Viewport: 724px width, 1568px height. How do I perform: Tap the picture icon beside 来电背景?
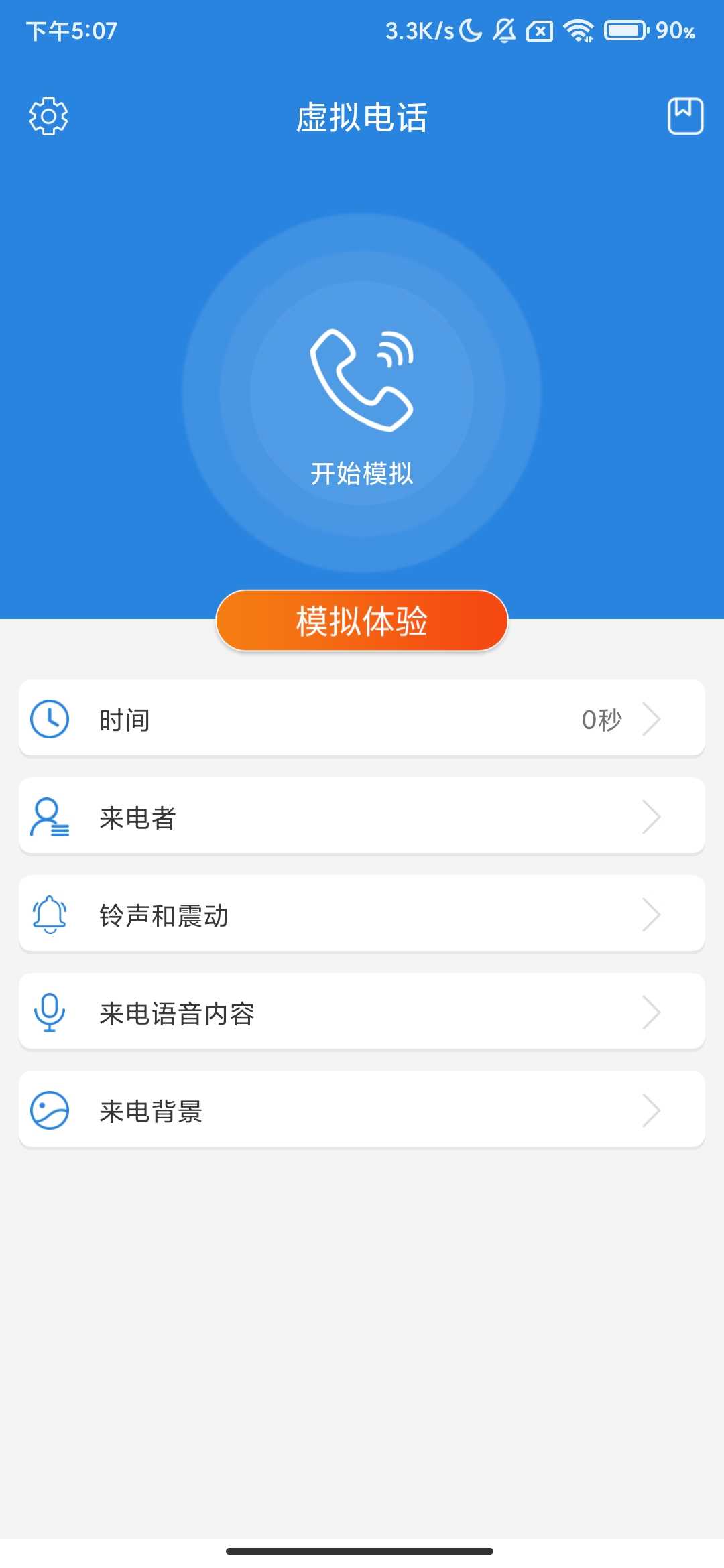[50, 1110]
